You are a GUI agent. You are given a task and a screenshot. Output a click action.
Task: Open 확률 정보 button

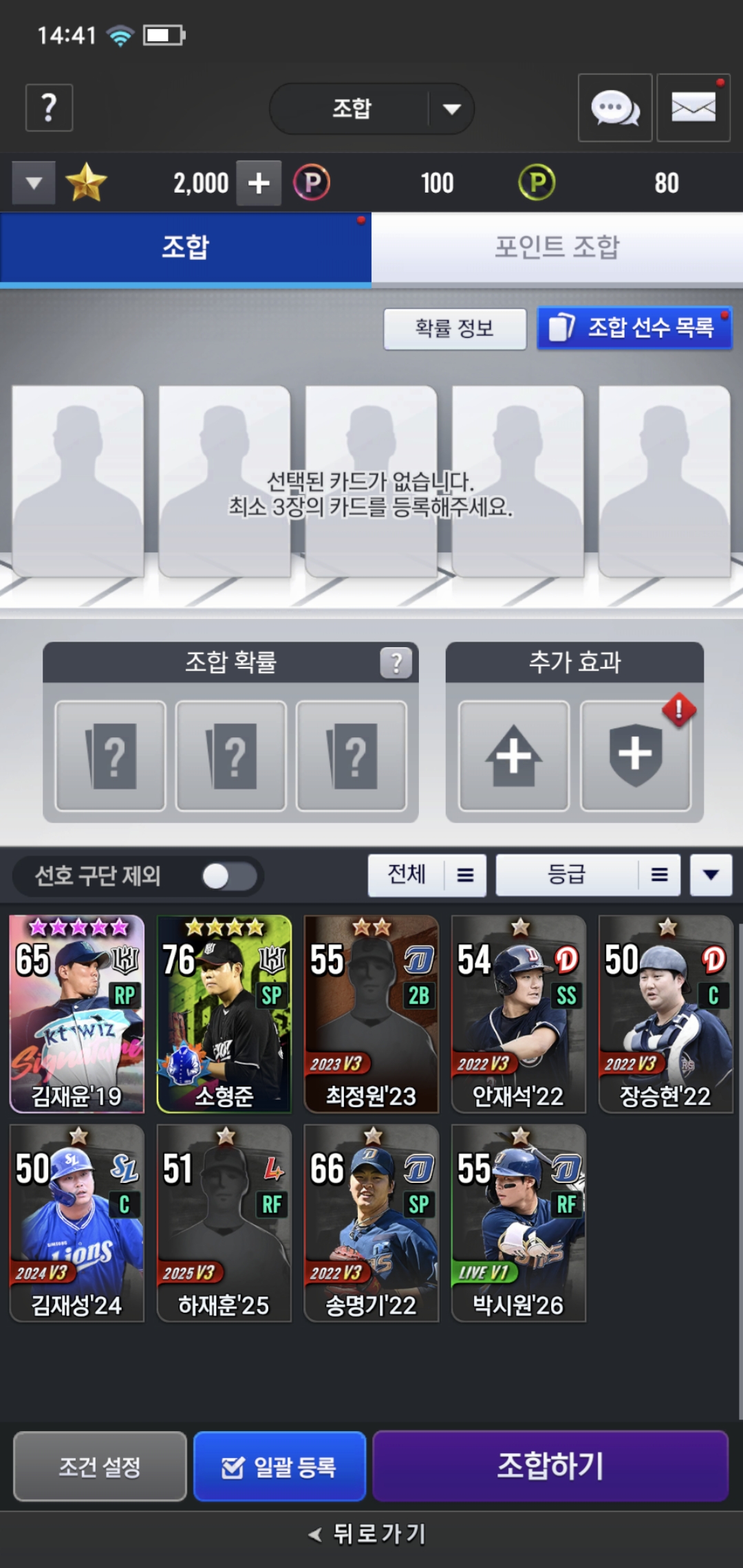(455, 329)
